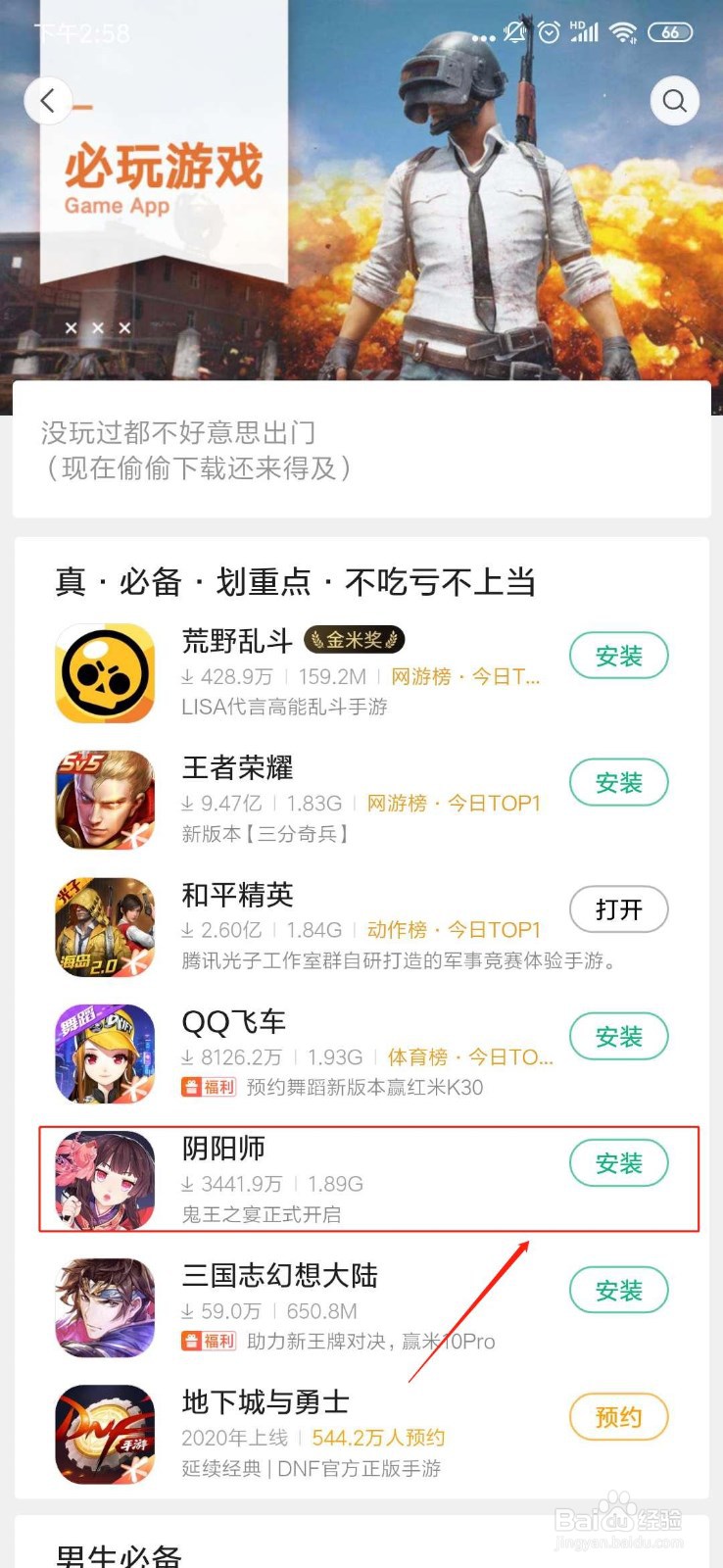Tap the battery indicator showing 66

670,32
